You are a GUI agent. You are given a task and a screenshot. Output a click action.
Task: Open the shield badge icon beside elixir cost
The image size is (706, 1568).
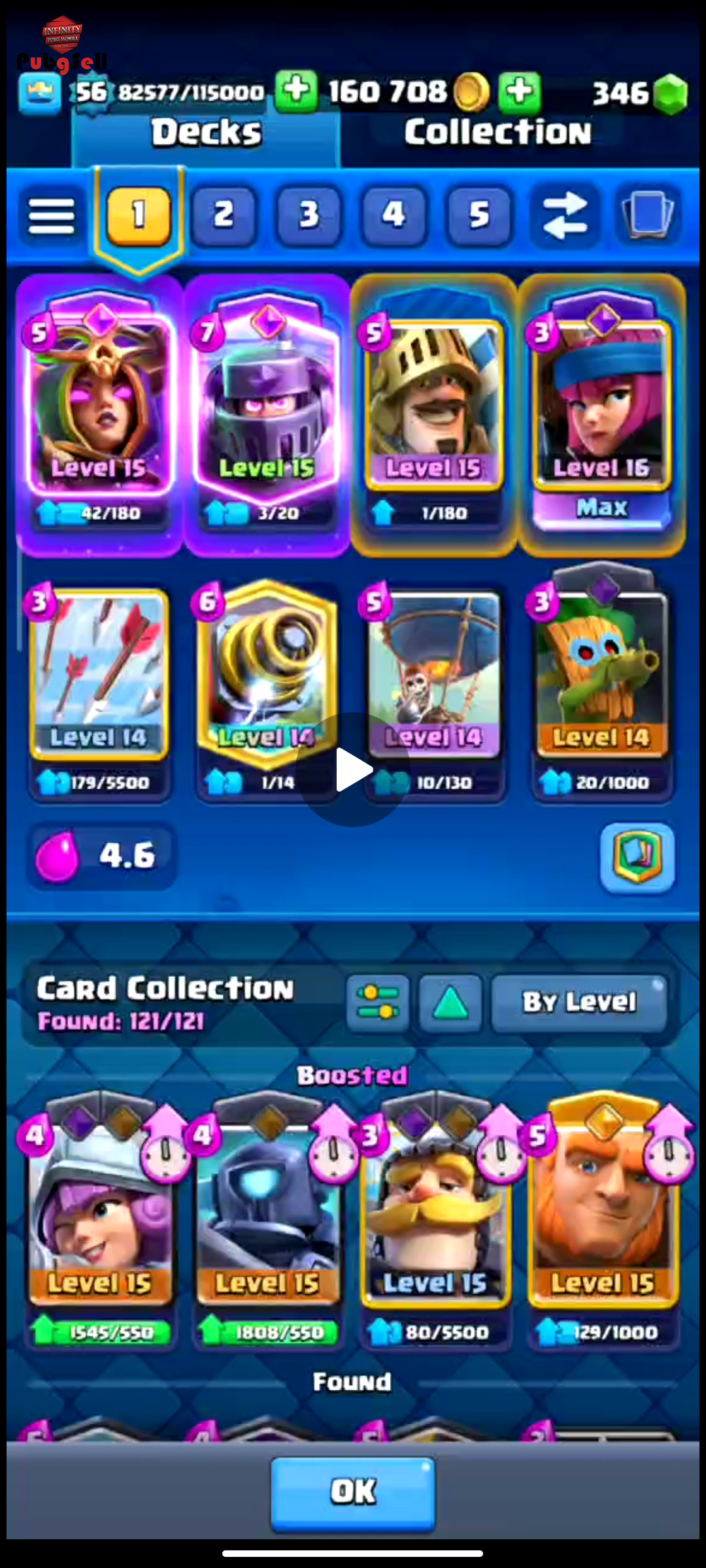coord(637,857)
